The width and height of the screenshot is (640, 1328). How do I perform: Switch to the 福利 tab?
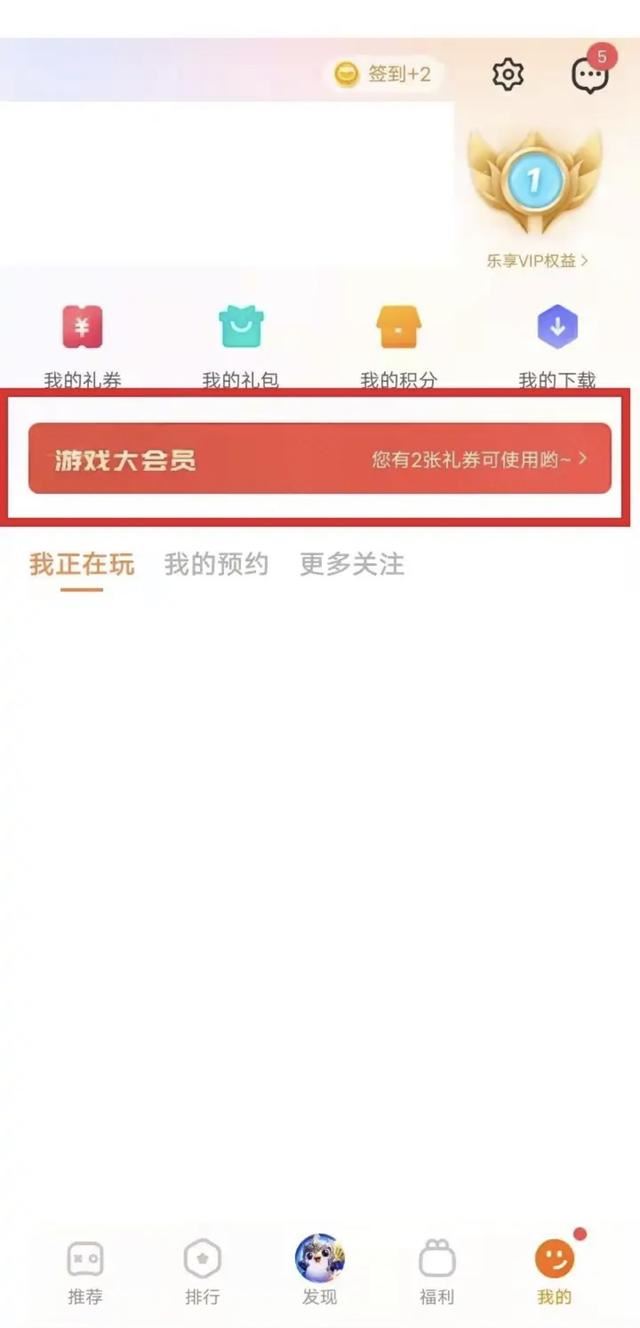(437, 1272)
